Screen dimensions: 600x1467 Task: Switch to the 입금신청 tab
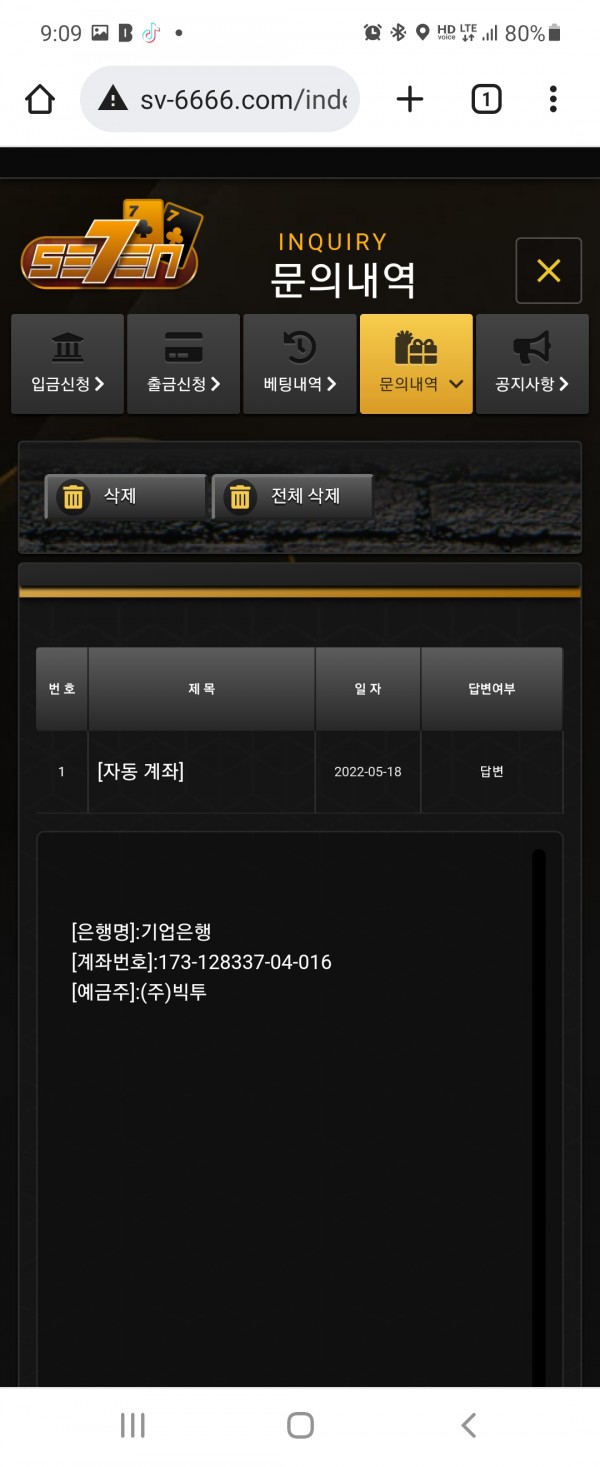pyautogui.click(x=67, y=364)
